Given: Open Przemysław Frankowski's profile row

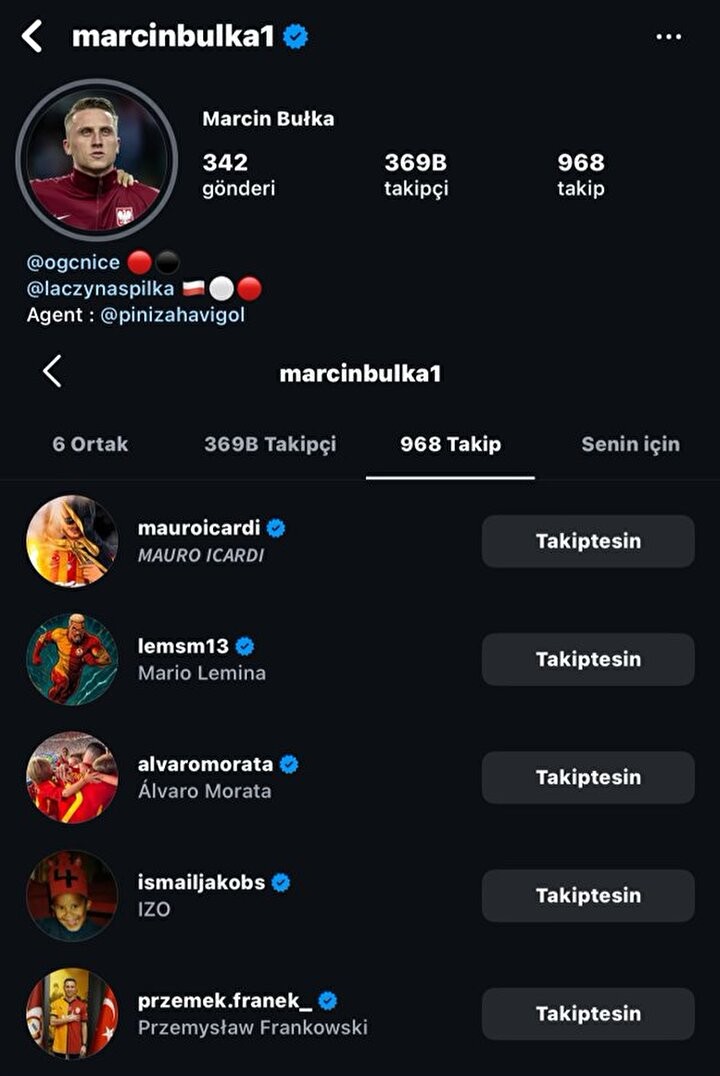Looking at the screenshot, I should 250,1013.
